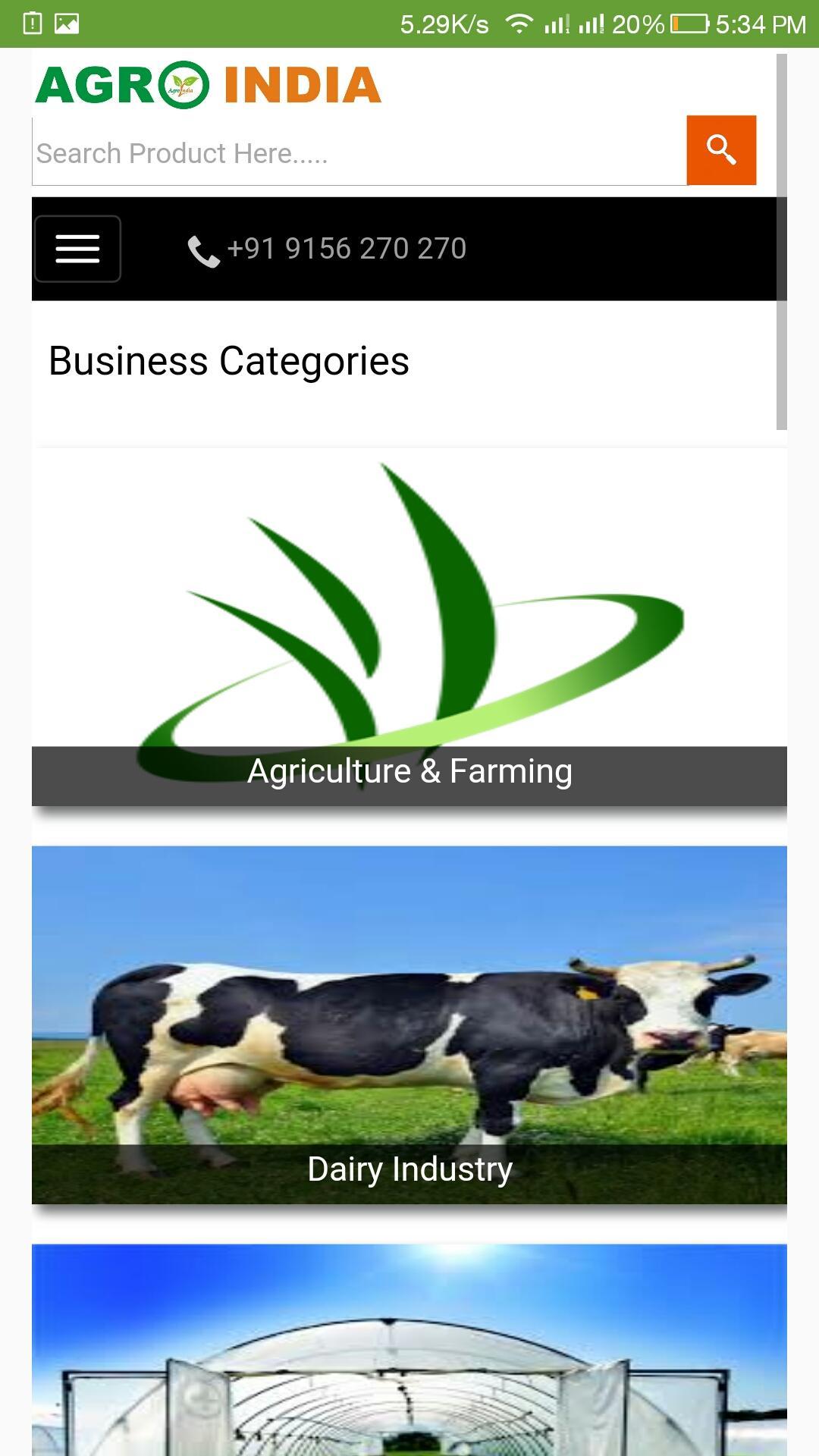Tap the phone handset icon
Image resolution: width=819 pixels, height=1456 pixels.
(202, 249)
